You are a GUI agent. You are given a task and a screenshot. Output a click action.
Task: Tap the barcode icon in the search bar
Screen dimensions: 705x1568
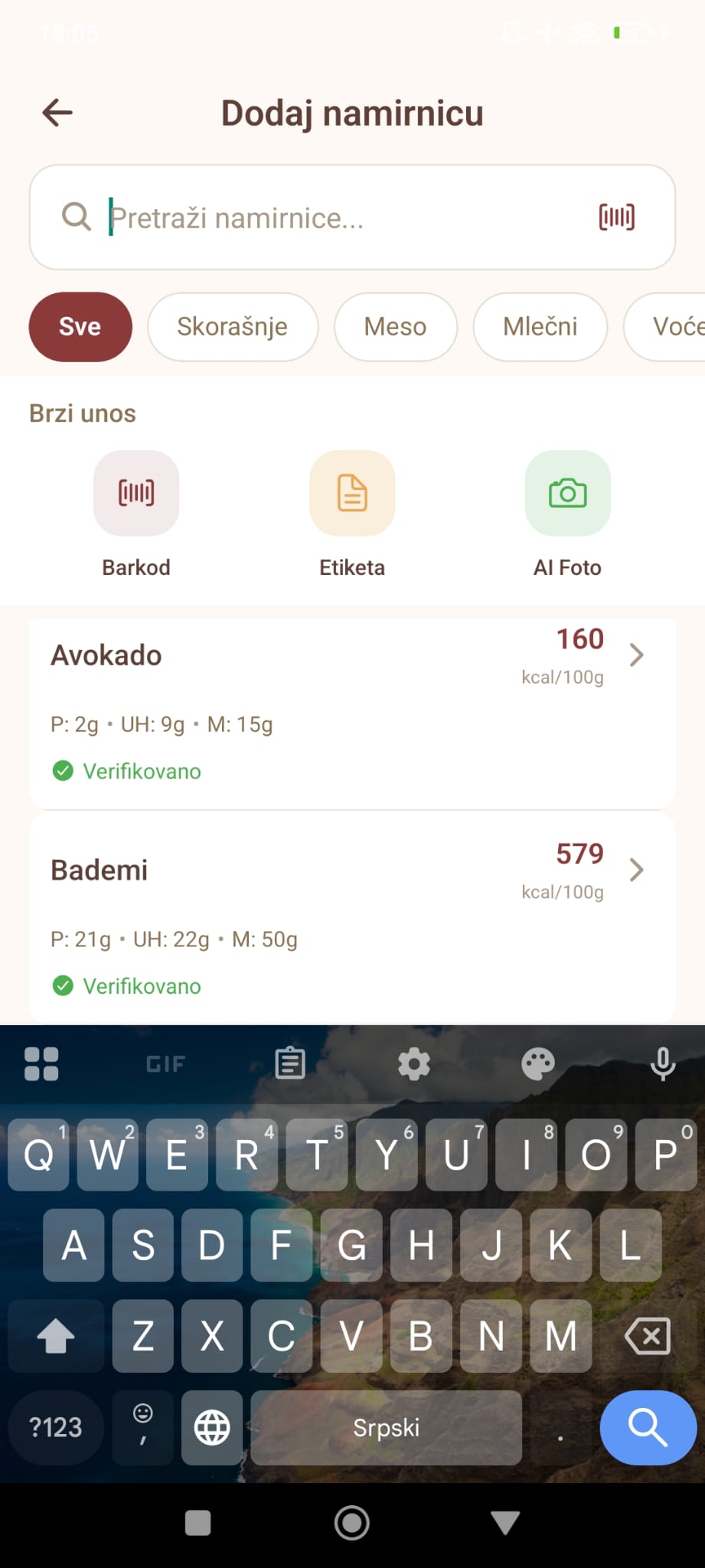click(616, 217)
